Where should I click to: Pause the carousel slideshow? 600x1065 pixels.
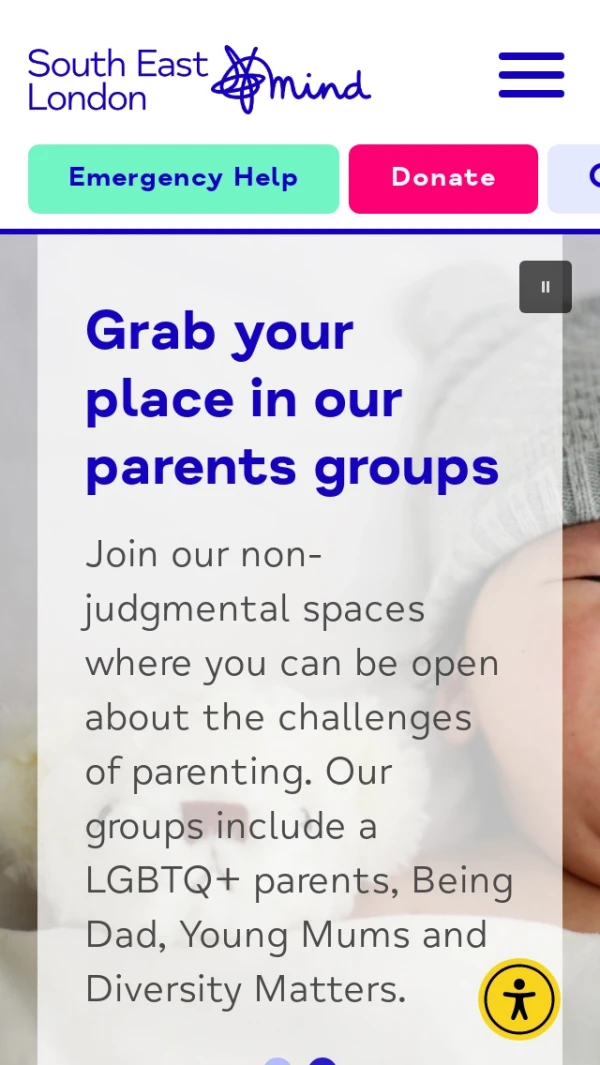pos(545,287)
